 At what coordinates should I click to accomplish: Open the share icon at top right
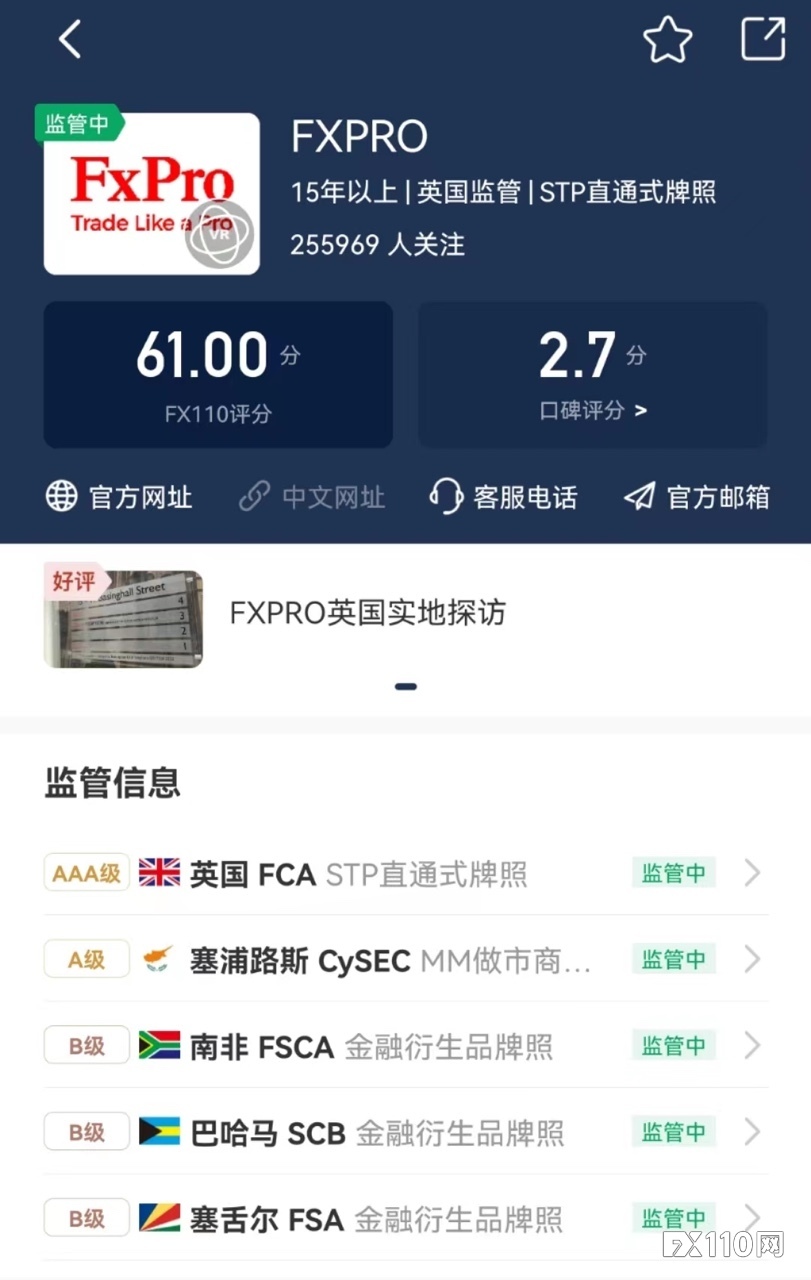[762, 40]
